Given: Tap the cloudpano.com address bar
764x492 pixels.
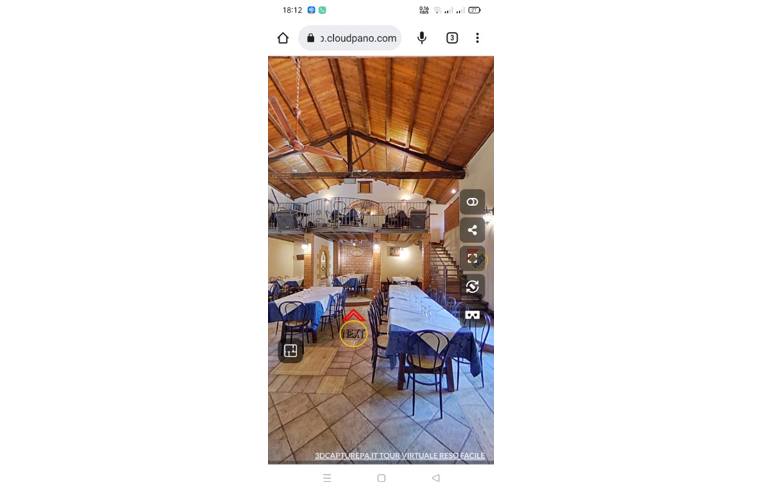Looking at the screenshot, I should [x=350, y=38].
